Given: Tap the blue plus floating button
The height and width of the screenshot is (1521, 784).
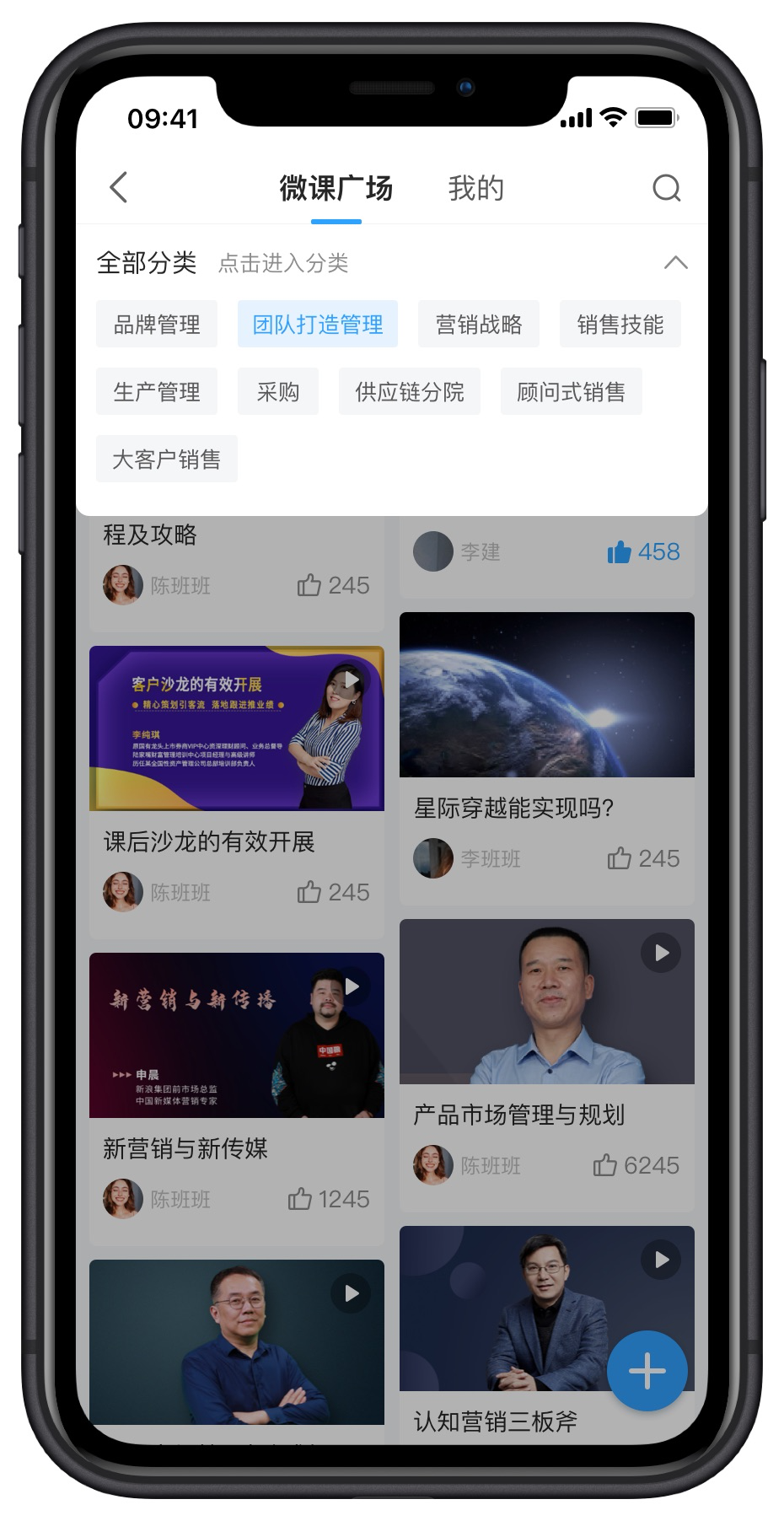Looking at the screenshot, I should coord(647,1371).
